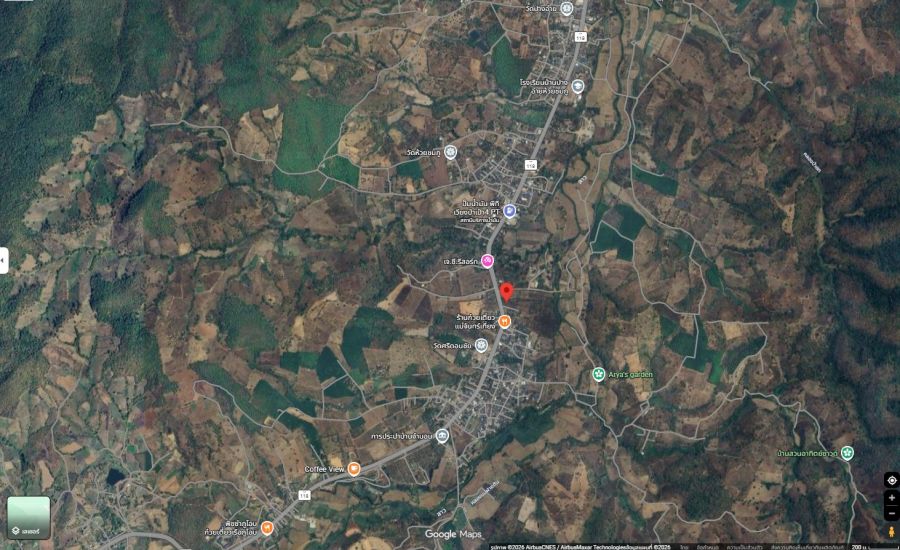Open the orange noodle restaurant marker

(505, 321)
